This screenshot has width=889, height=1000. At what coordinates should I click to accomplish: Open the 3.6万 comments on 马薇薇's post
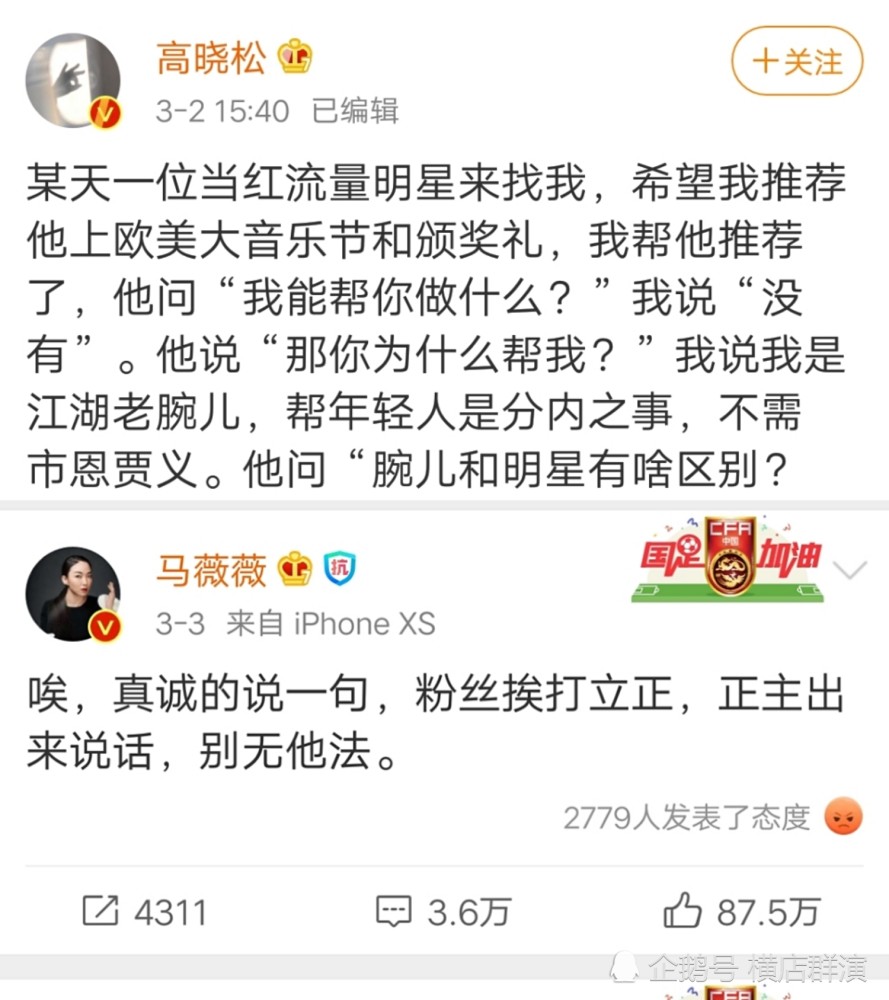pos(443,911)
